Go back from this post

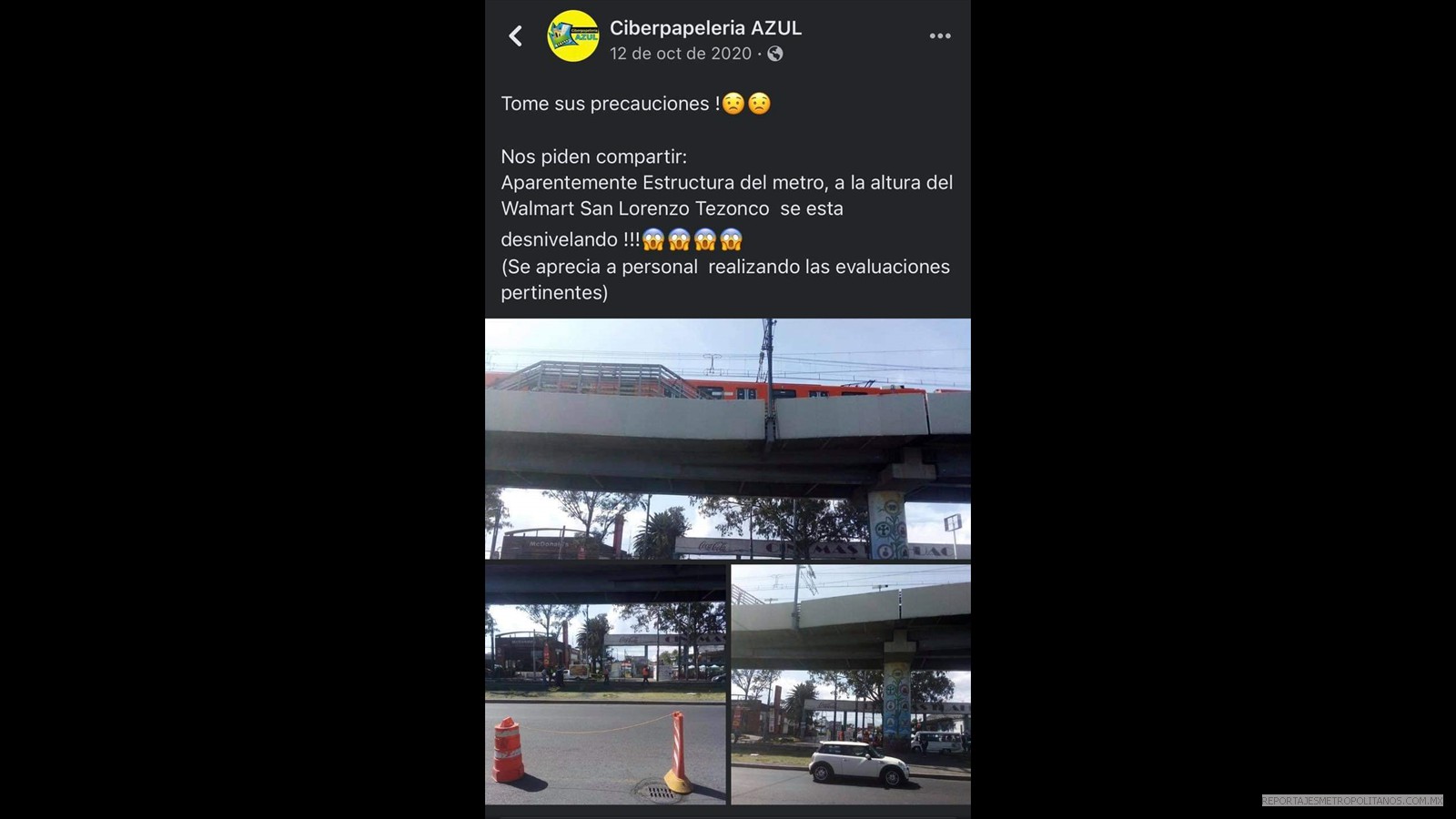pyautogui.click(x=515, y=36)
